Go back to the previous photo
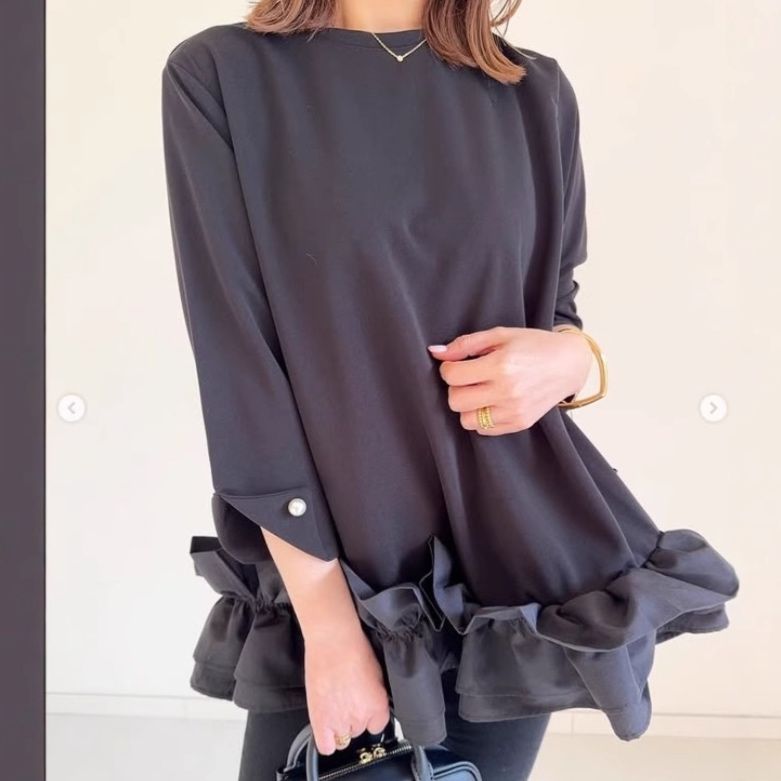Image resolution: width=781 pixels, height=781 pixels. tap(72, 408)
